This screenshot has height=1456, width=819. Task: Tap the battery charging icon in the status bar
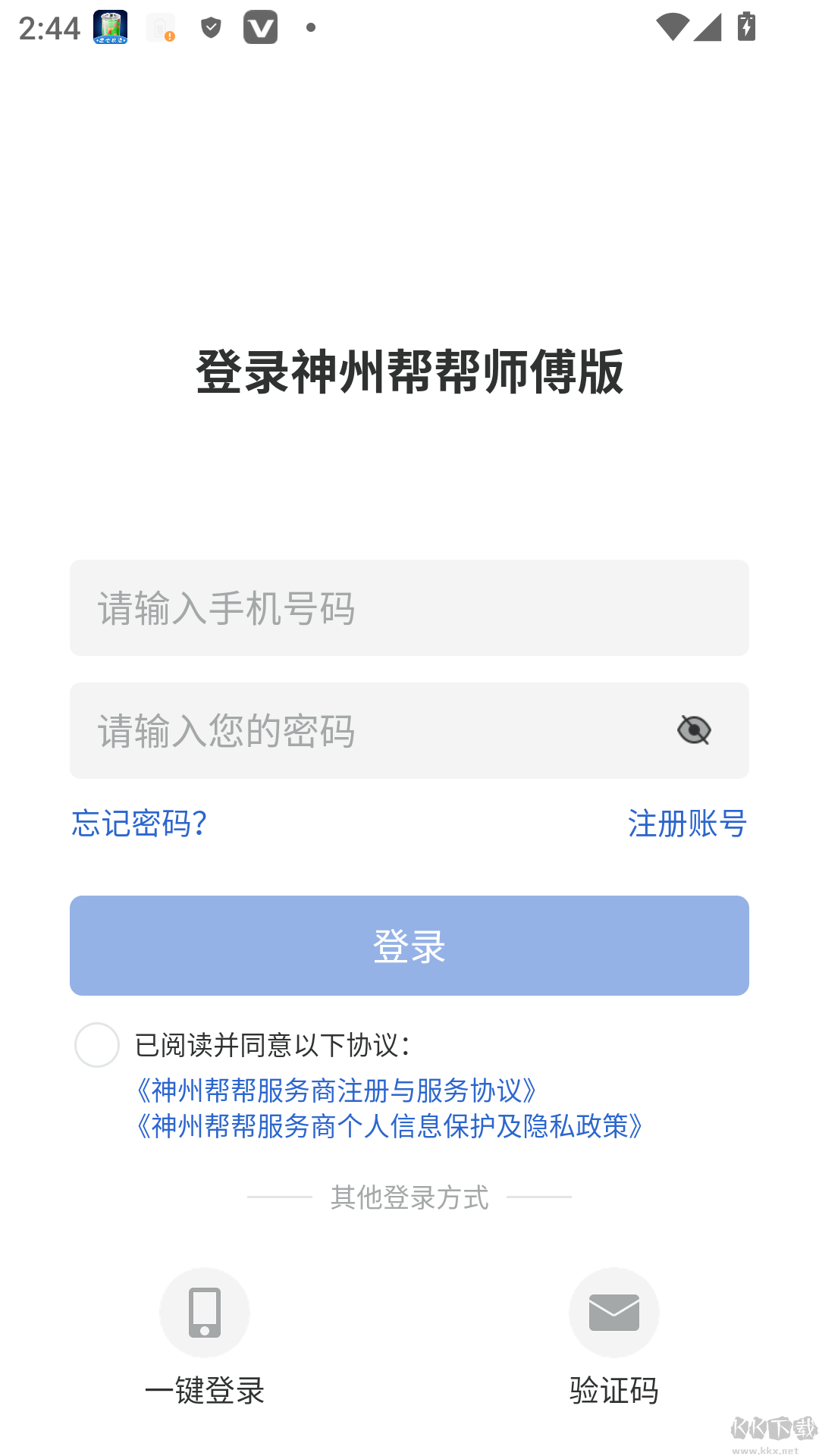746,27
